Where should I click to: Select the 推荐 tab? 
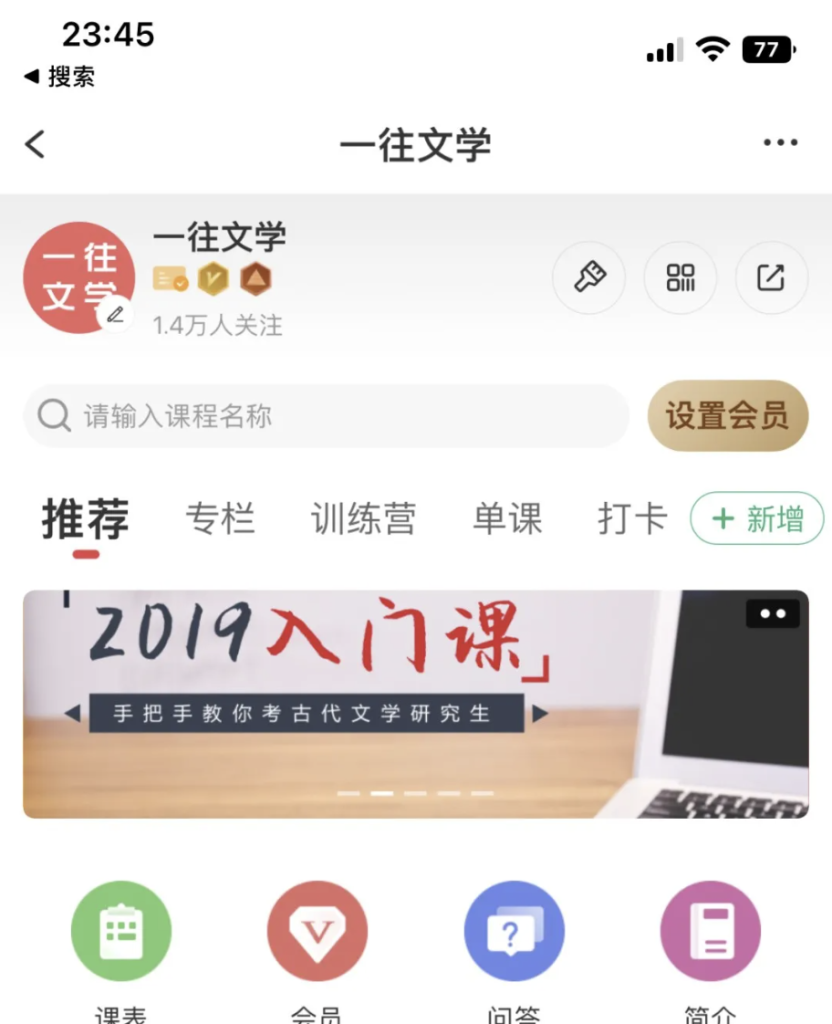(x=85, y=520)
